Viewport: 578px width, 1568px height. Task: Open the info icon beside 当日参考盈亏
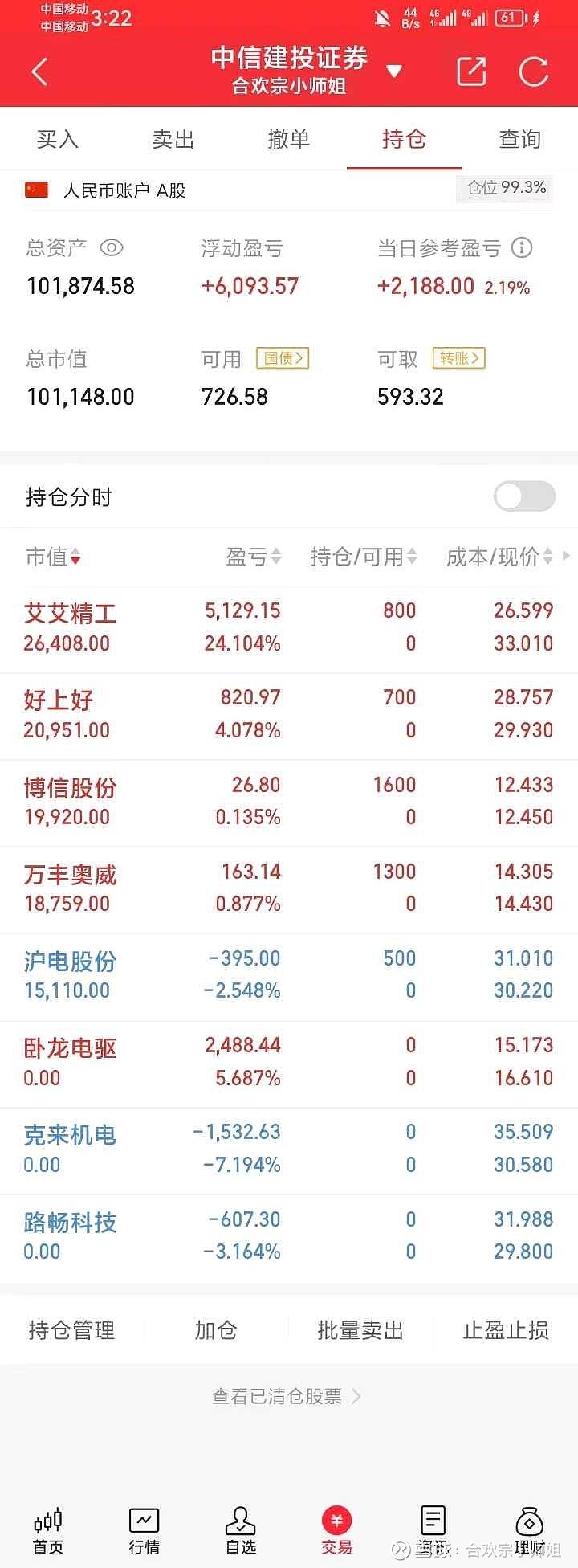(522, 249)
